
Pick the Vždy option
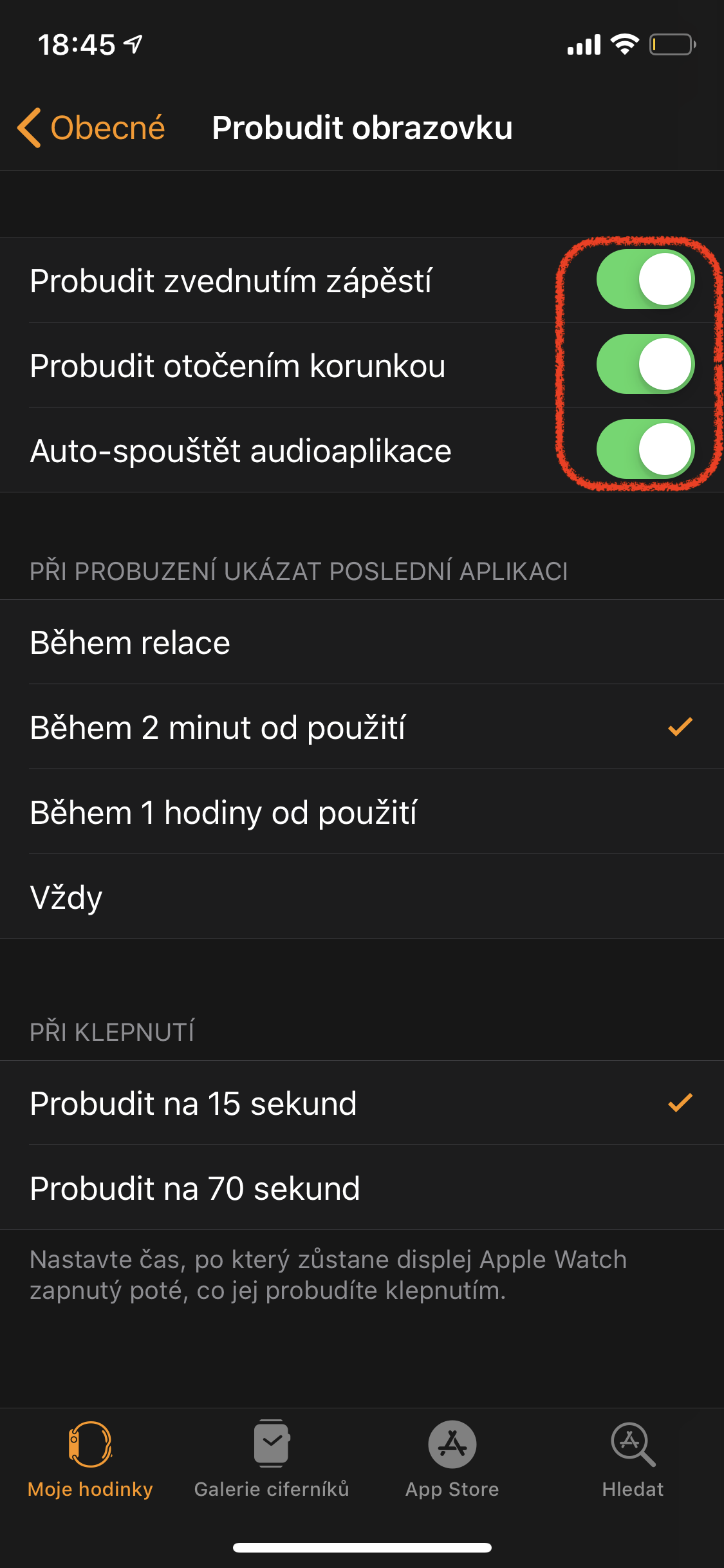point(362,897)
